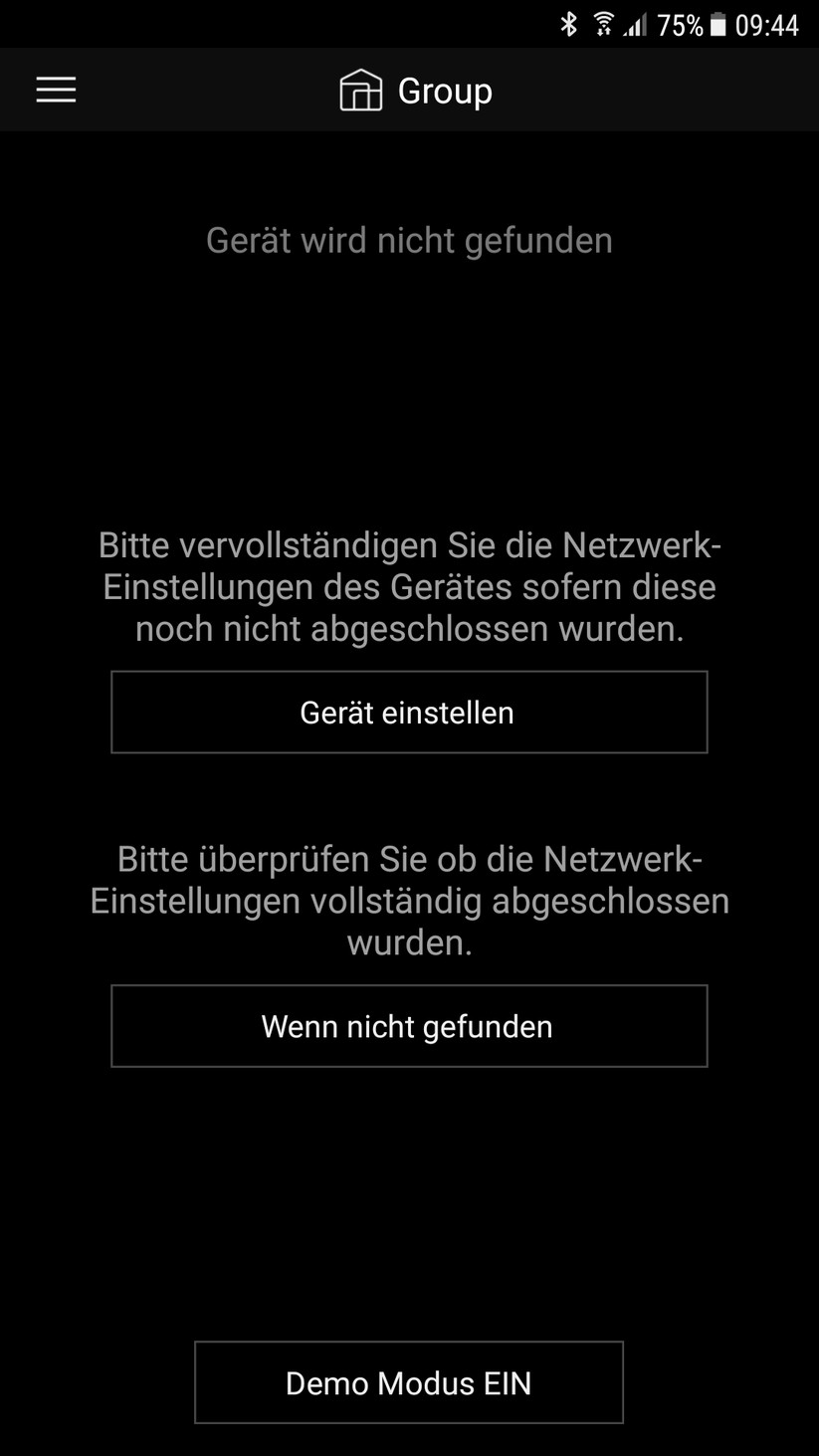Tap the Gerät einstellen button

tap(409, 713)
